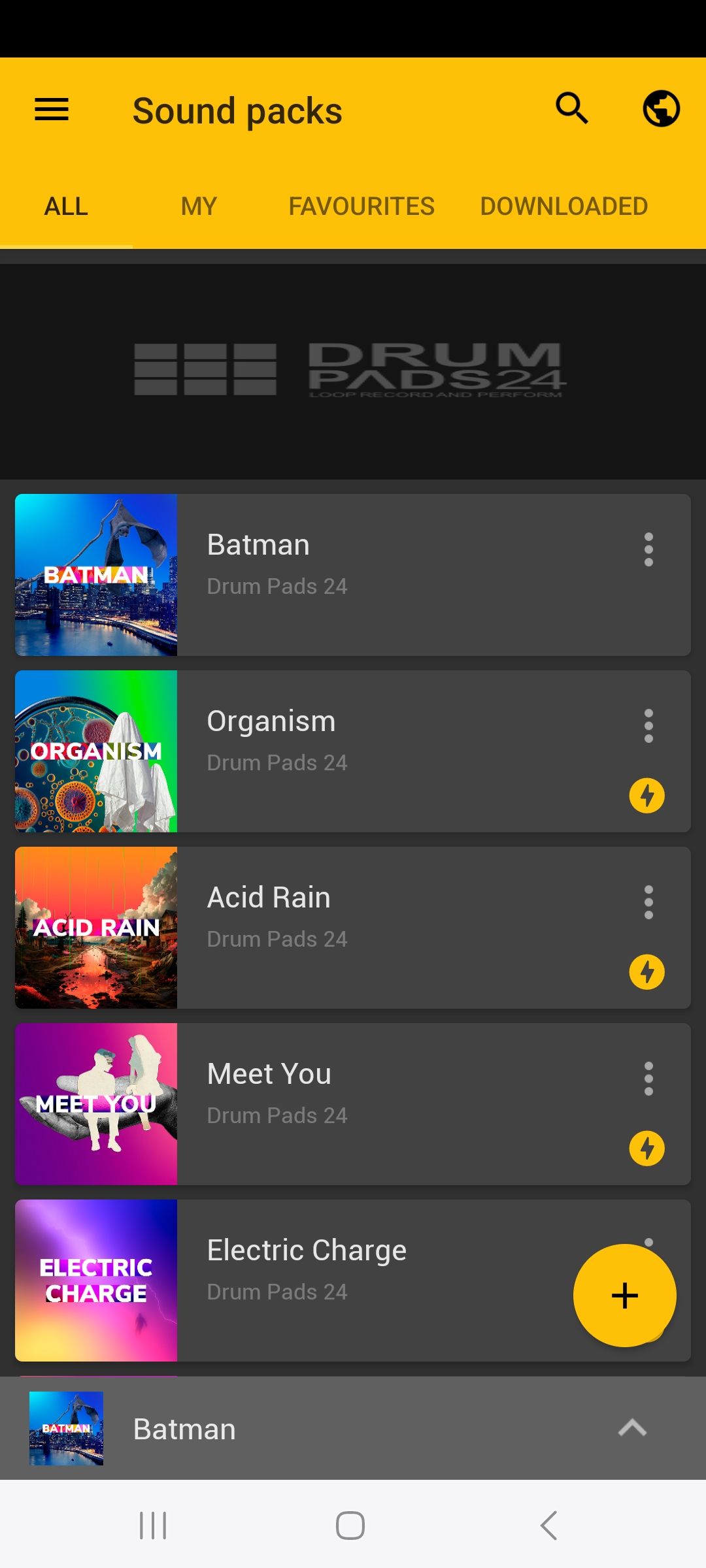Click the lightning icon on Organism pack
Screen dimensions: 706x1568
647,796
